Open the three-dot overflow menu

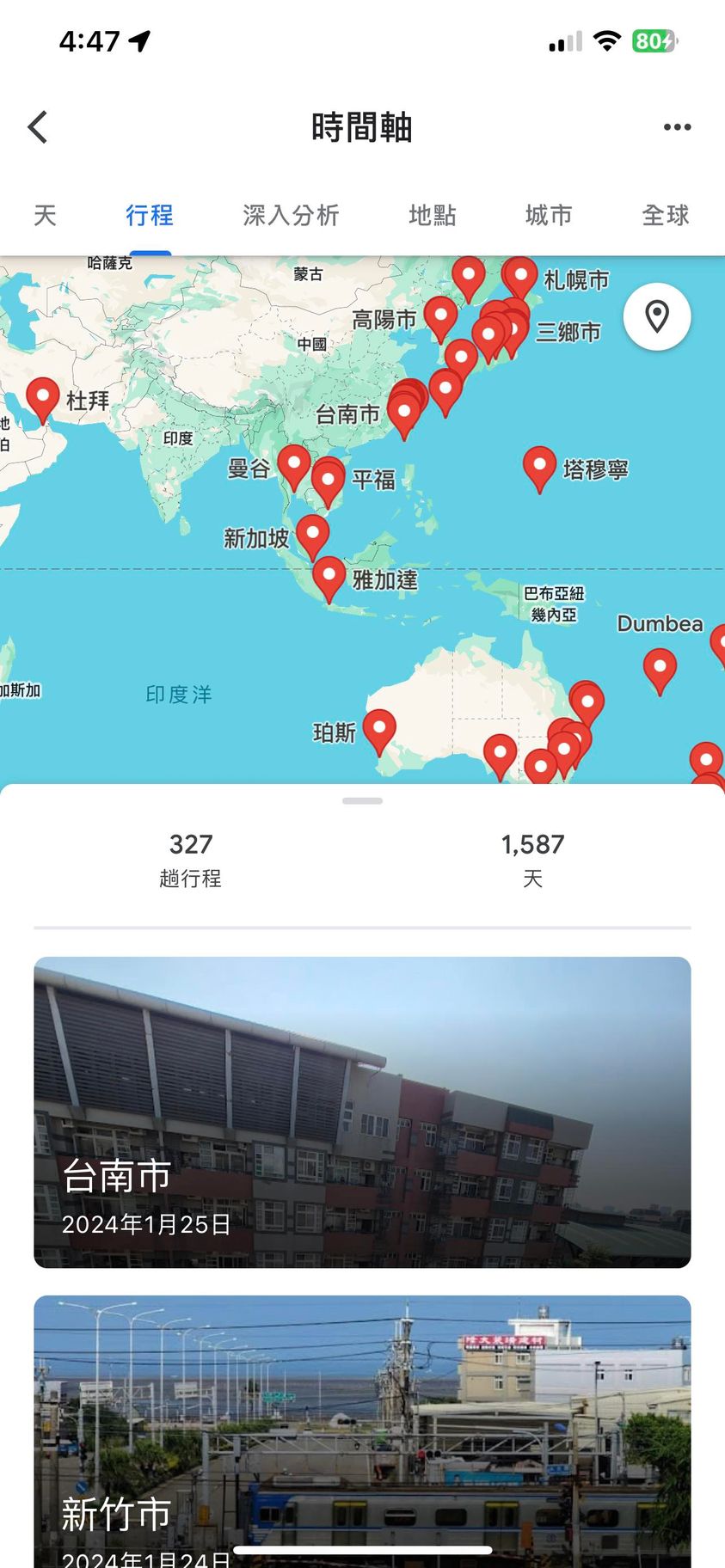[677, 127]
